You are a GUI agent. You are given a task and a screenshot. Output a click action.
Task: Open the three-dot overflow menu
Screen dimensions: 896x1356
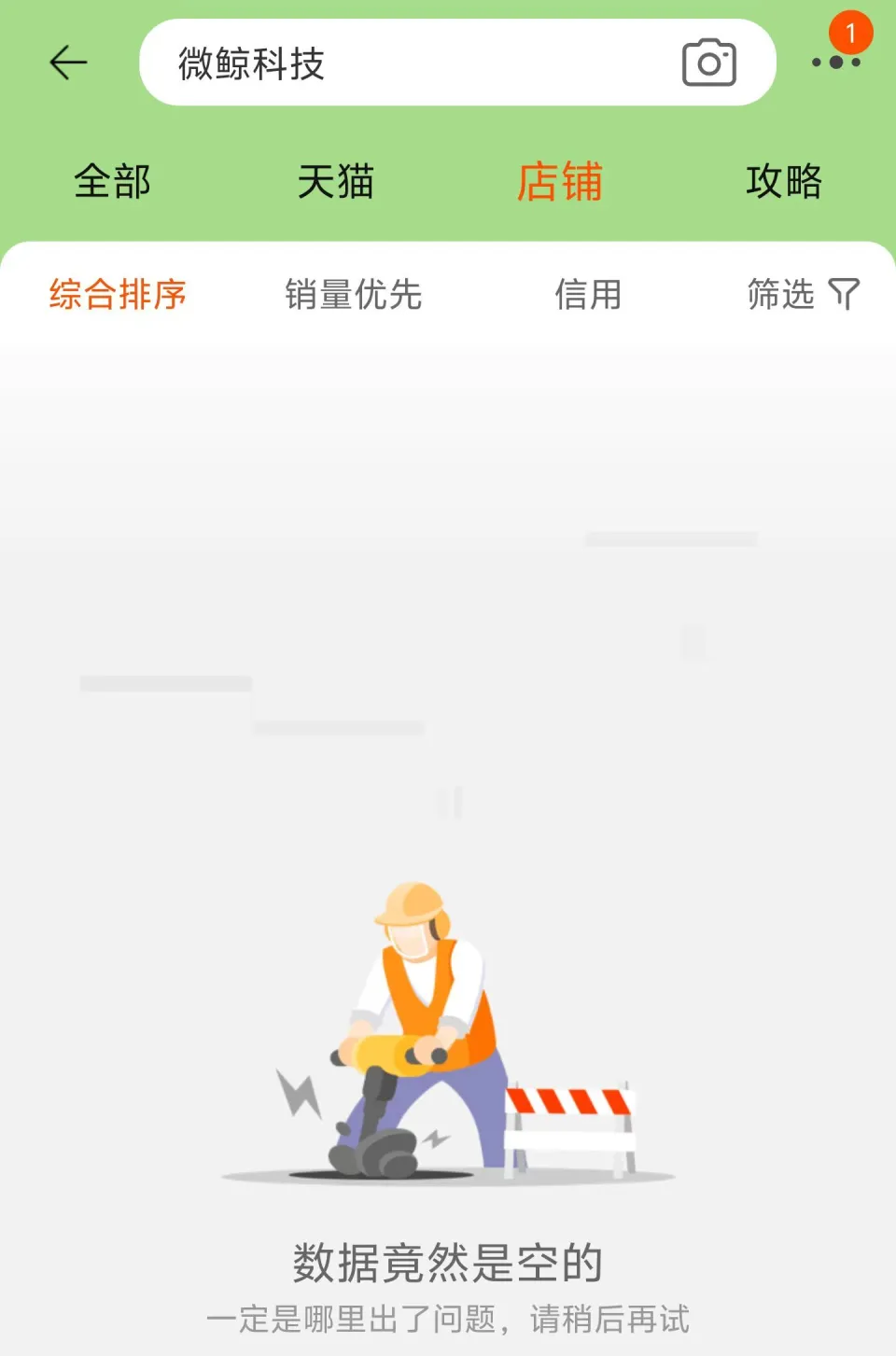pos(836,63)
